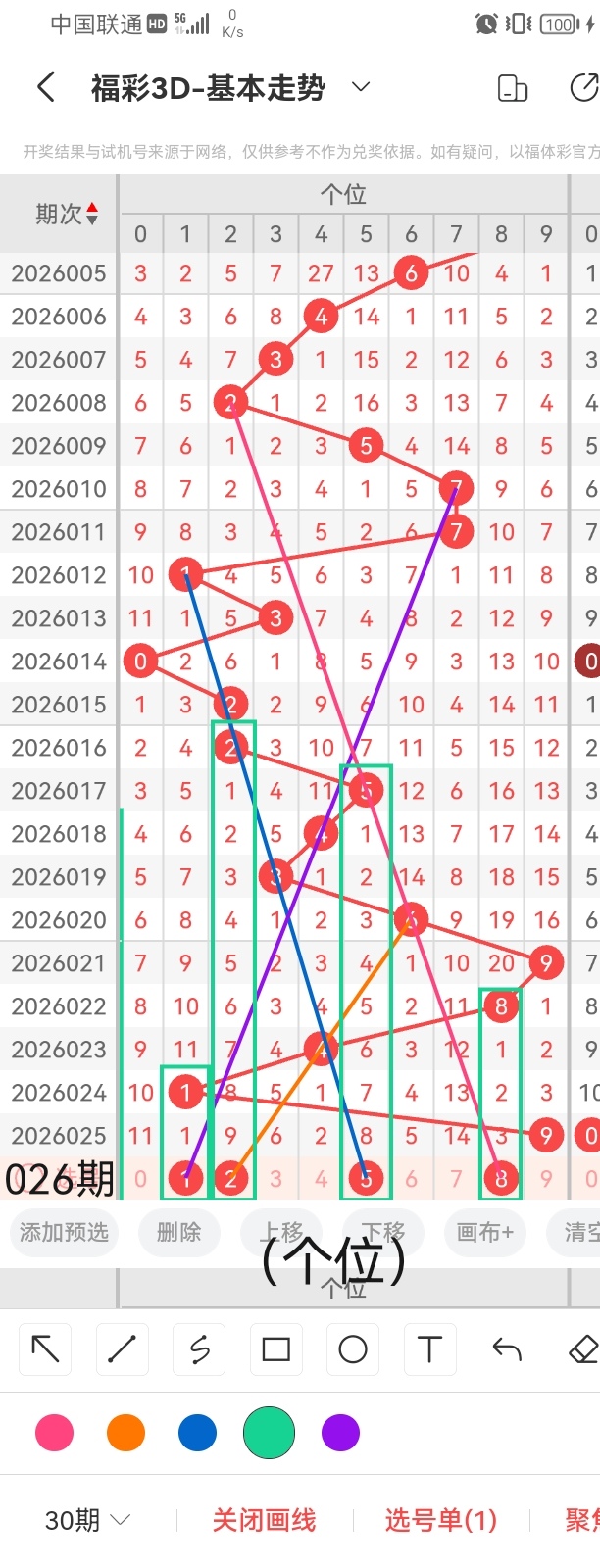The height and width of the screenshot is (1568, 600).
Task: Open the 30期 period count dropdown
Action: pyautogui.click(x=88, y=1520)
